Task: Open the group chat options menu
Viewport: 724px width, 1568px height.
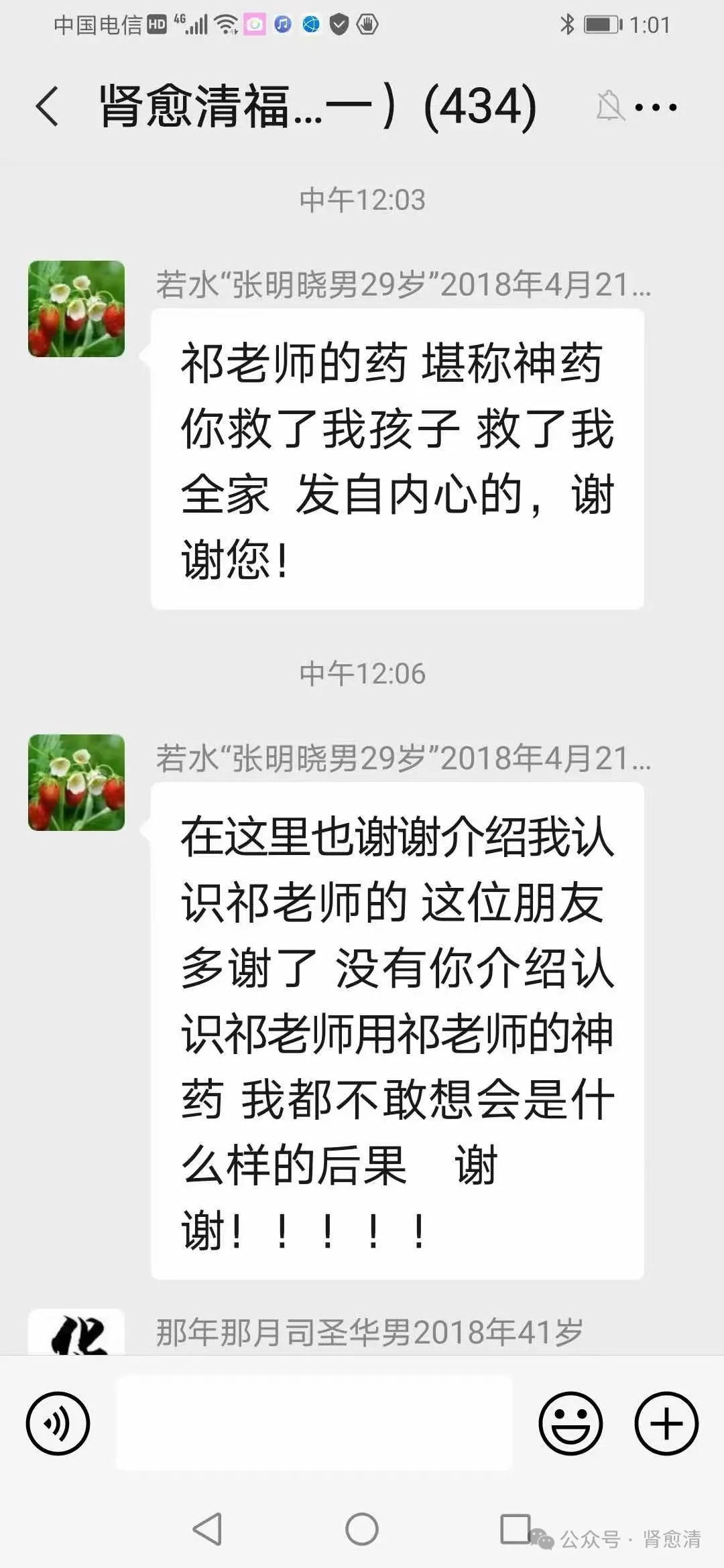Action: [656, 107]
